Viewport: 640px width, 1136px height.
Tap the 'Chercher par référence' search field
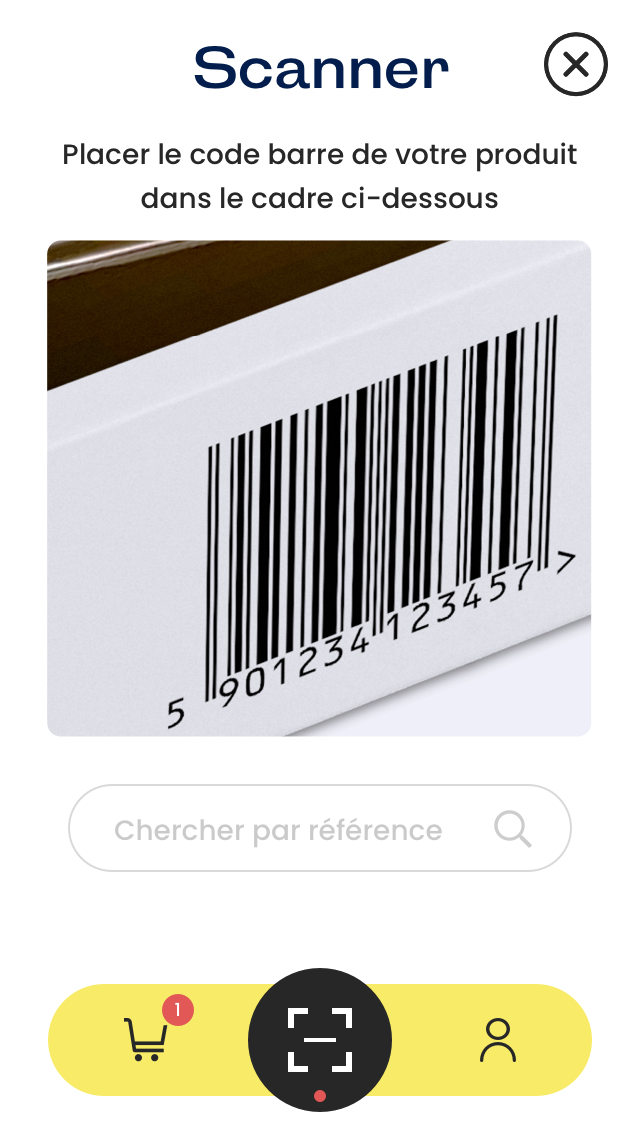[x=278, y=829]
